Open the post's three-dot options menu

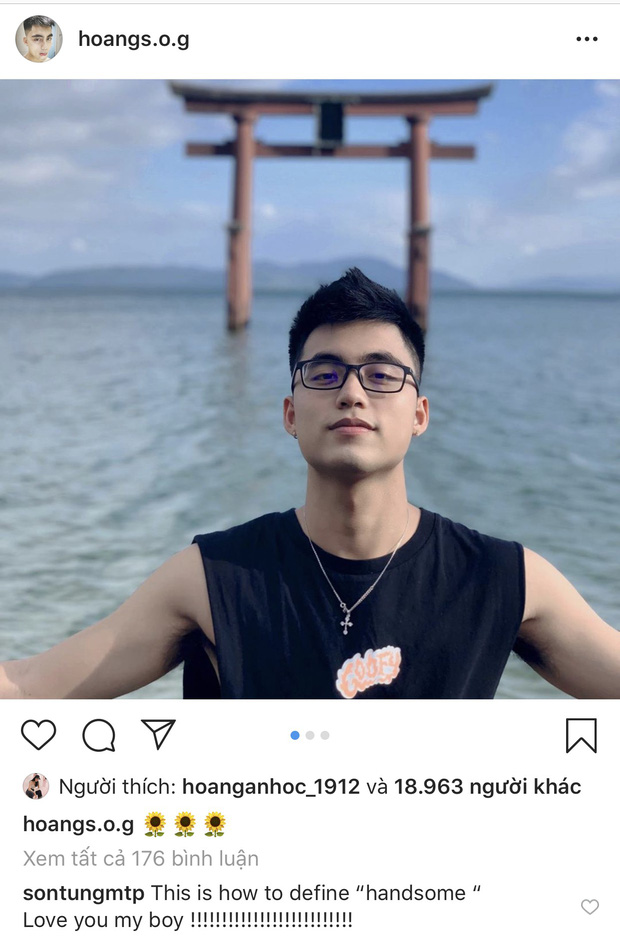pyautogui.click(x=586, y=40)
